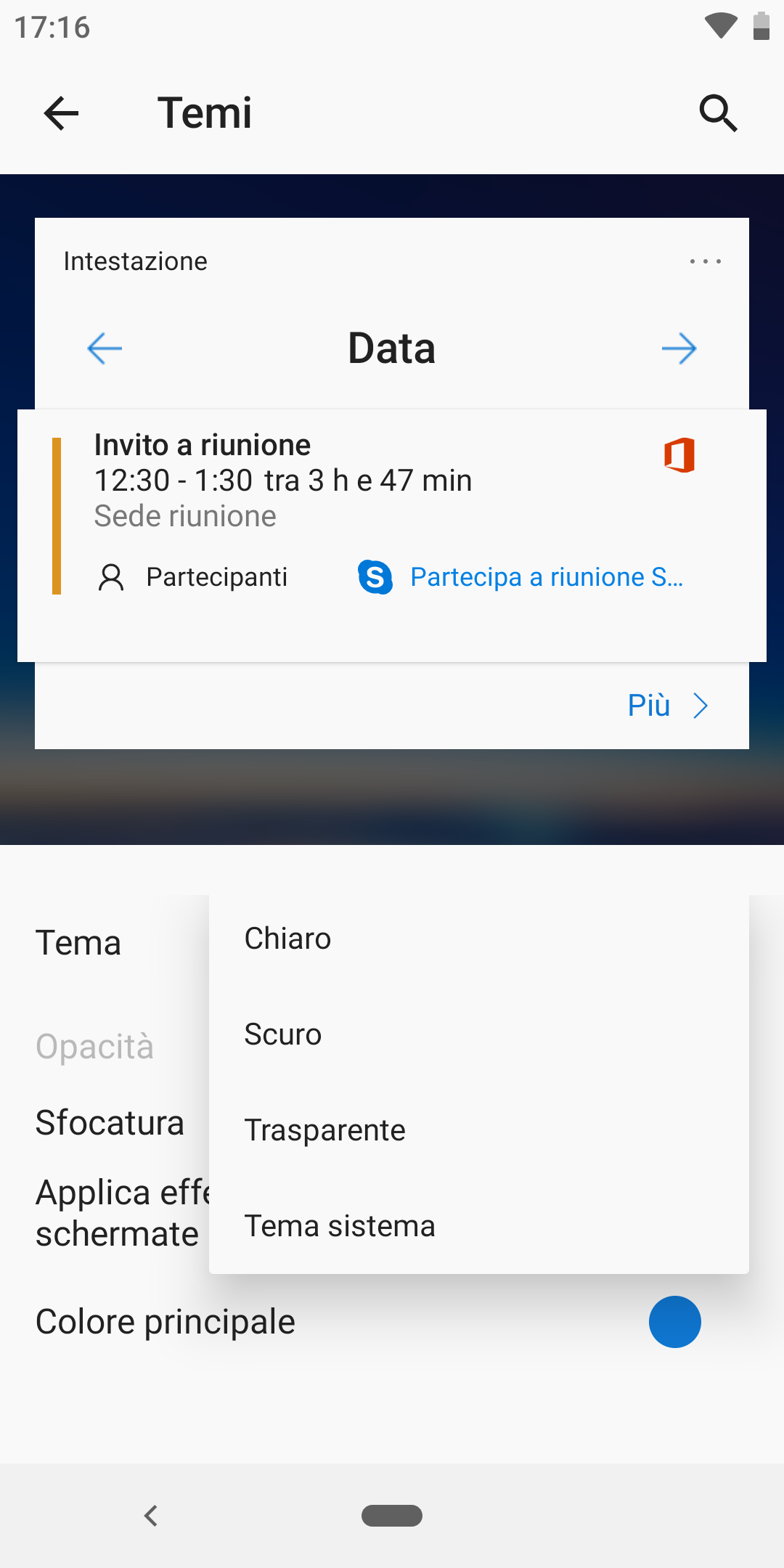This screenshot has height=1568, width=784.
Task: Go back using the app bar arrow
Action: [x=61, y=113]
